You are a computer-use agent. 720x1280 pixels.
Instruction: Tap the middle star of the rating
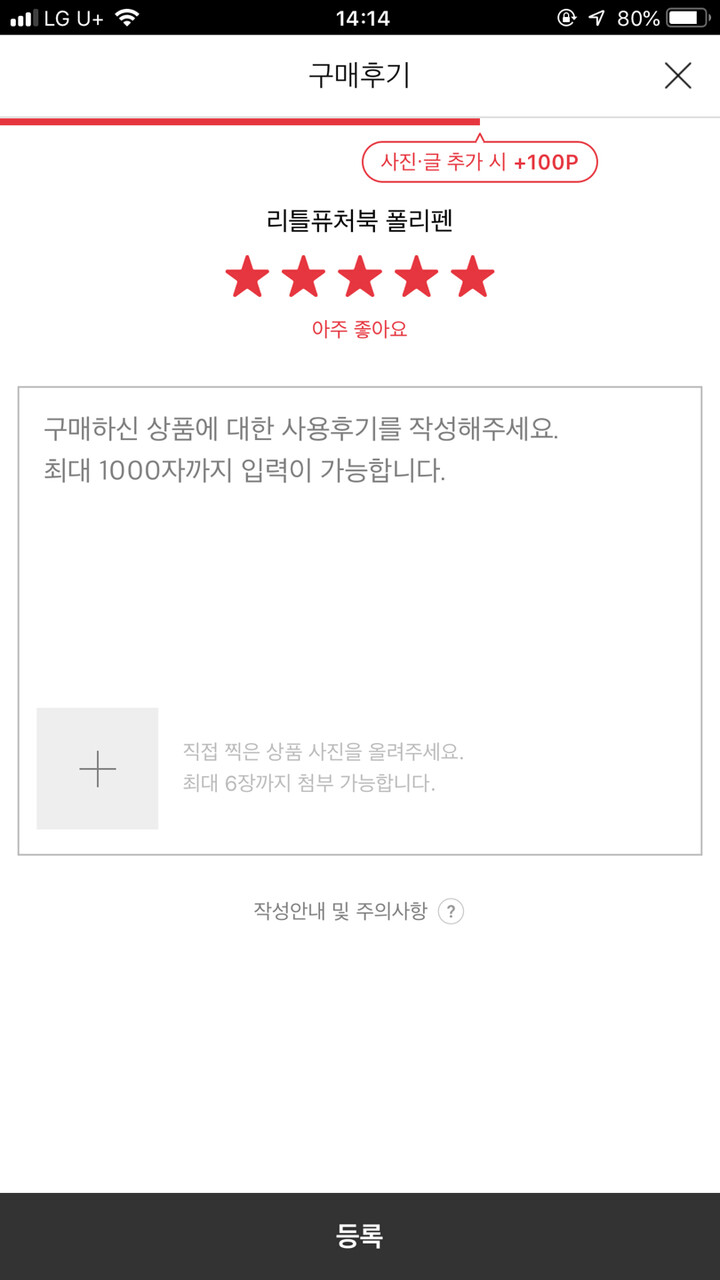[x=359, y=278]
